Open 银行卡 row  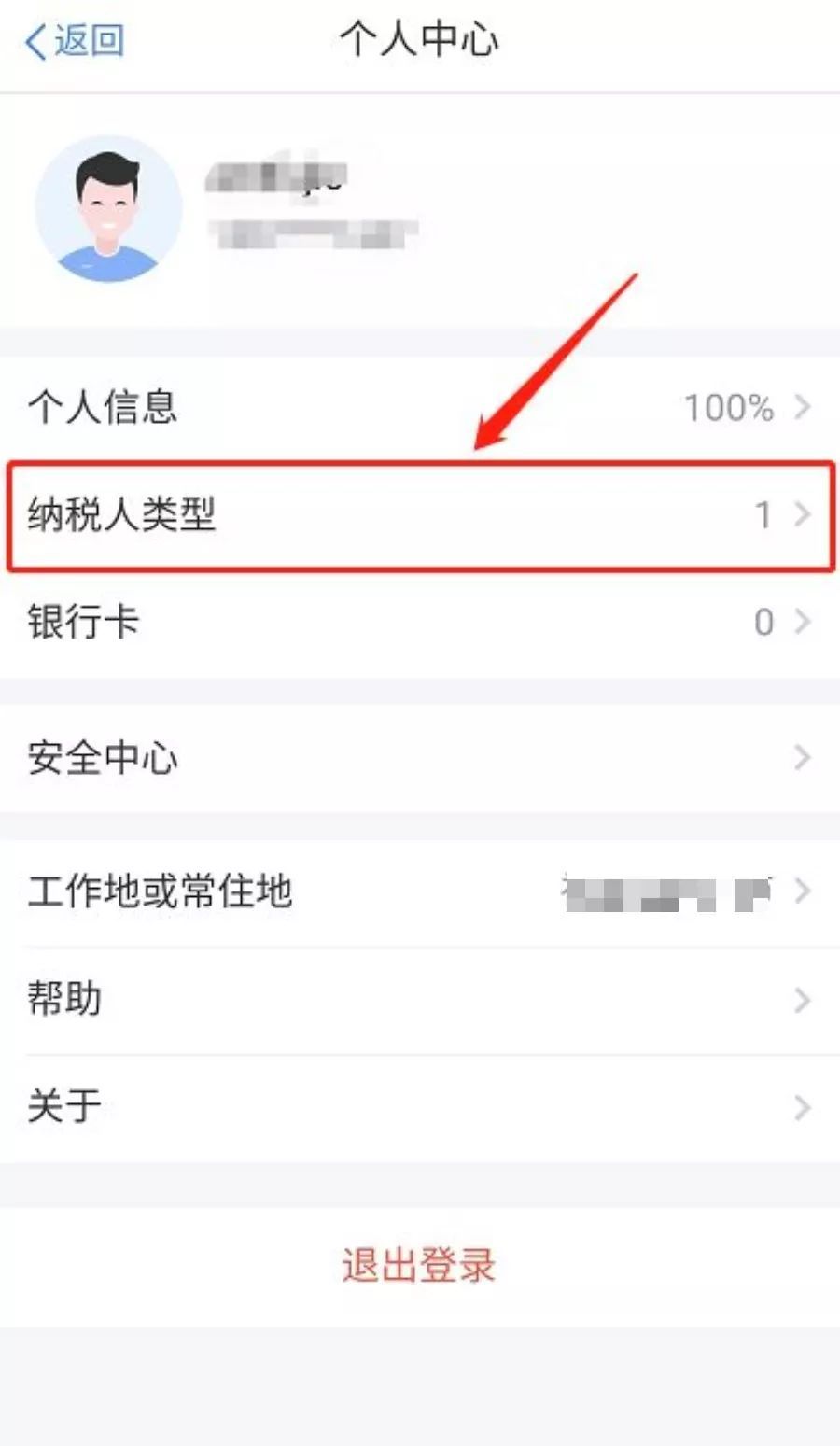coord(420,622)
